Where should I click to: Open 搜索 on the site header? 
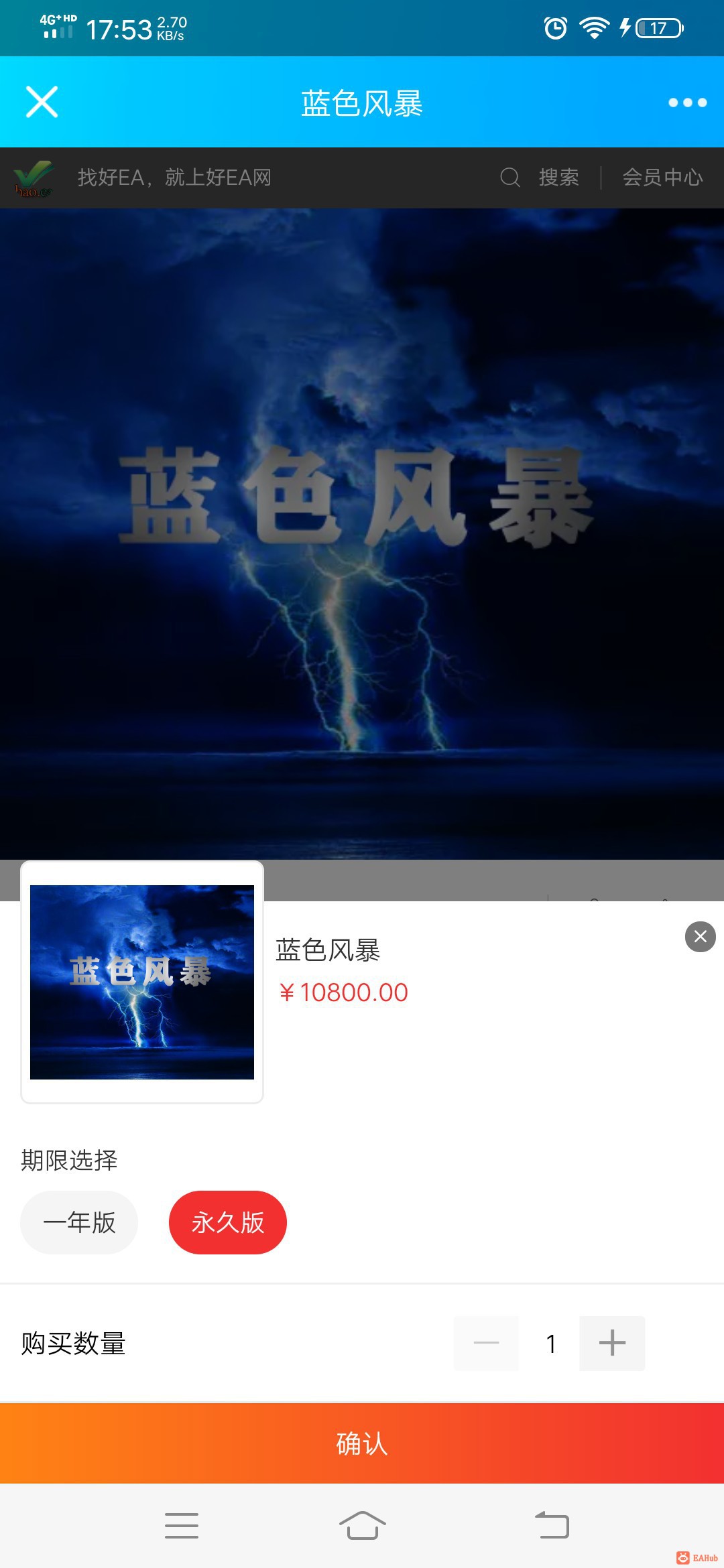pos(540,178)
